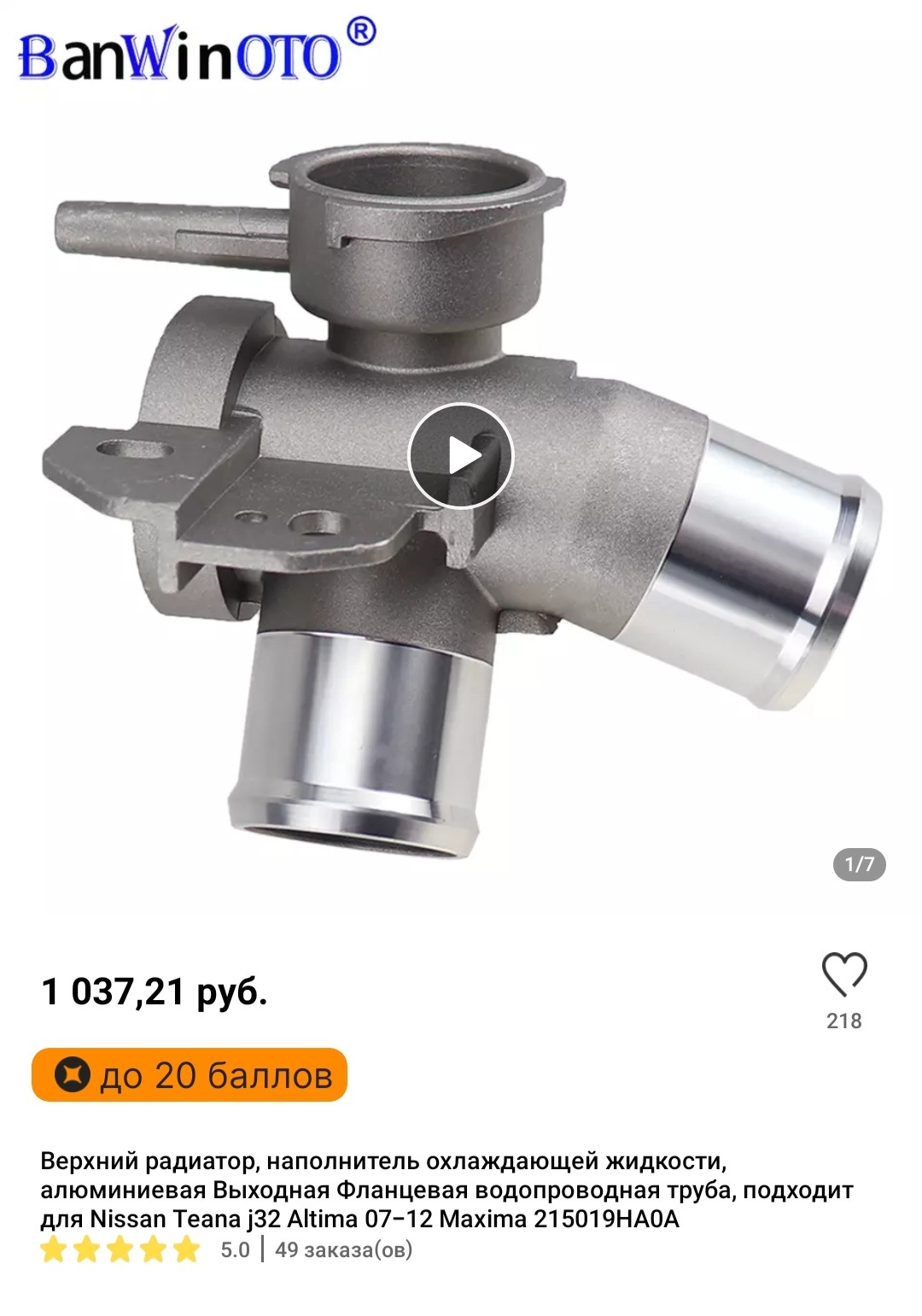Image resolution: width=922 pixels, height=1316 pixels.
Task: Add this product to favorites
Action: point(843,974)
